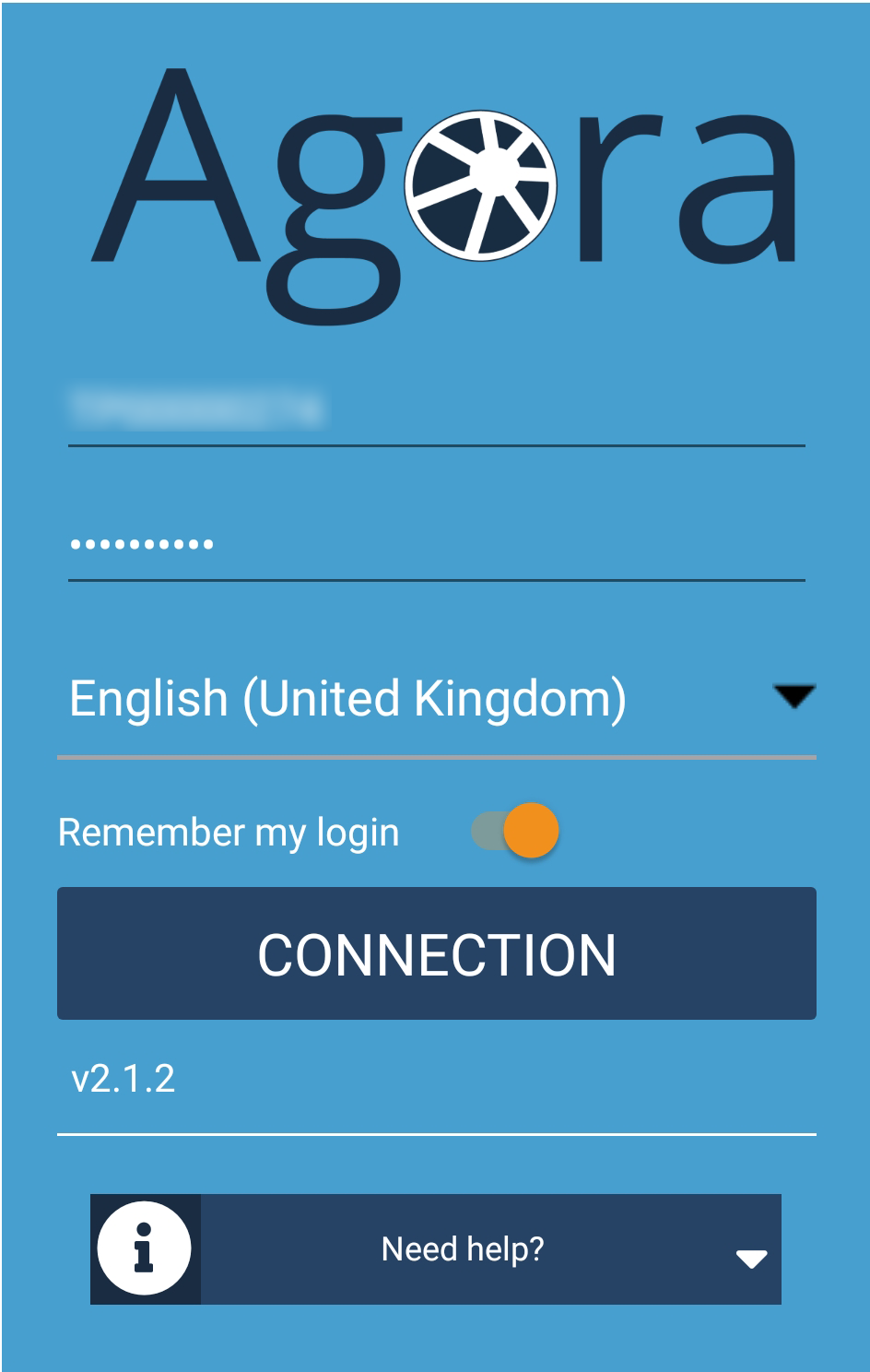Screen dimensions: 870x1372
Task: Open the English (United Kingdom) language dropdown
Action: (436, 698)
